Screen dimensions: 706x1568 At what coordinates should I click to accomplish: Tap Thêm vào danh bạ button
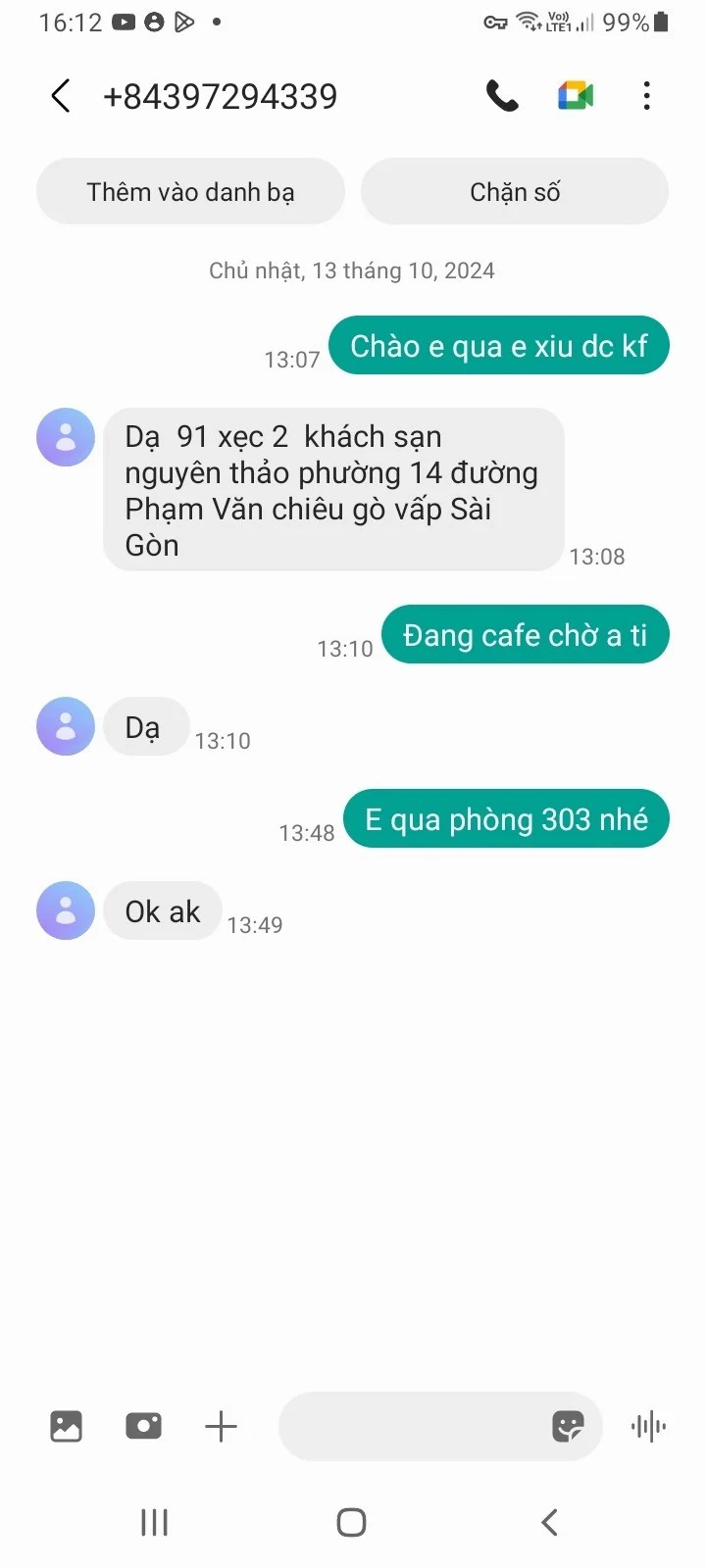pyautogui.click(x=190, y=191)
